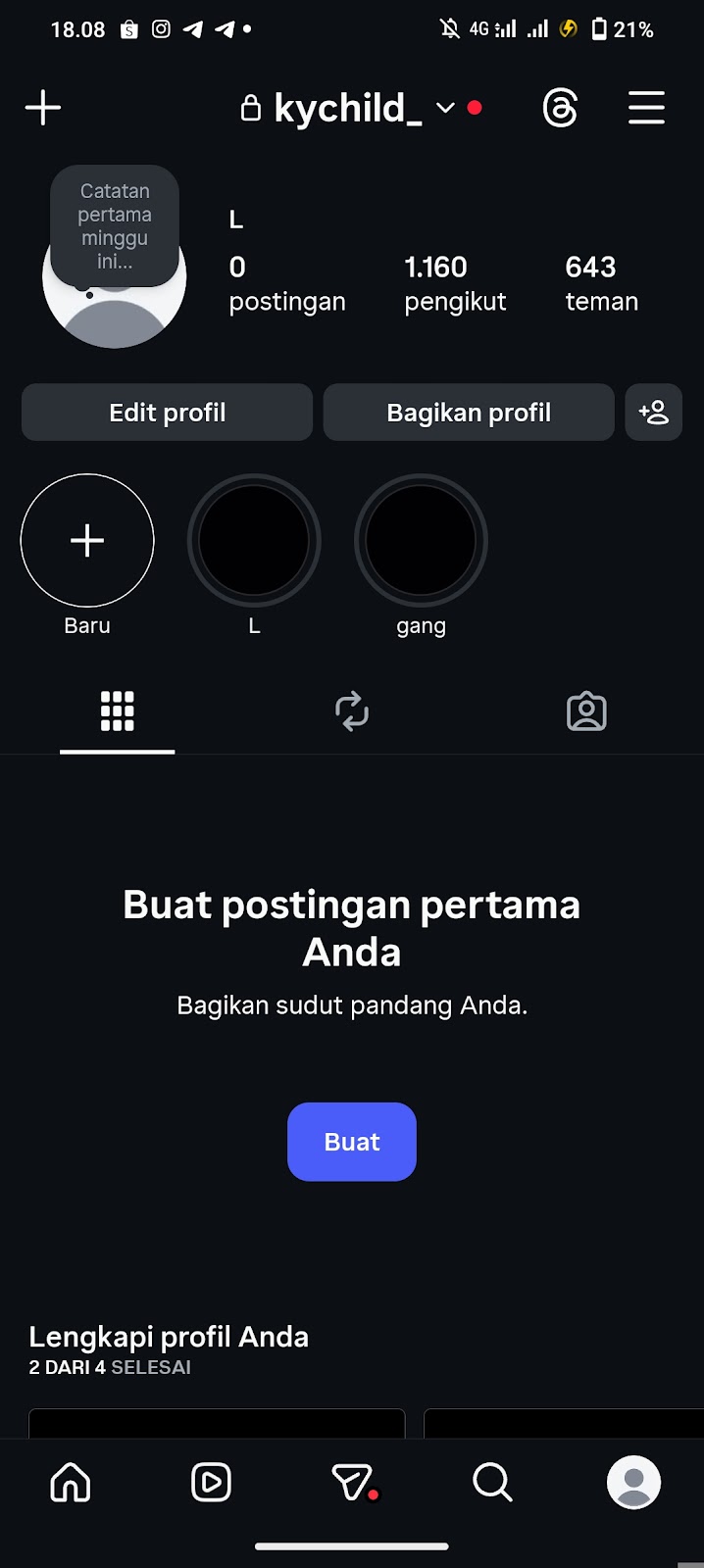Switch to the reposts tab
Screen dimensions: 704x1568
[352, 711]
